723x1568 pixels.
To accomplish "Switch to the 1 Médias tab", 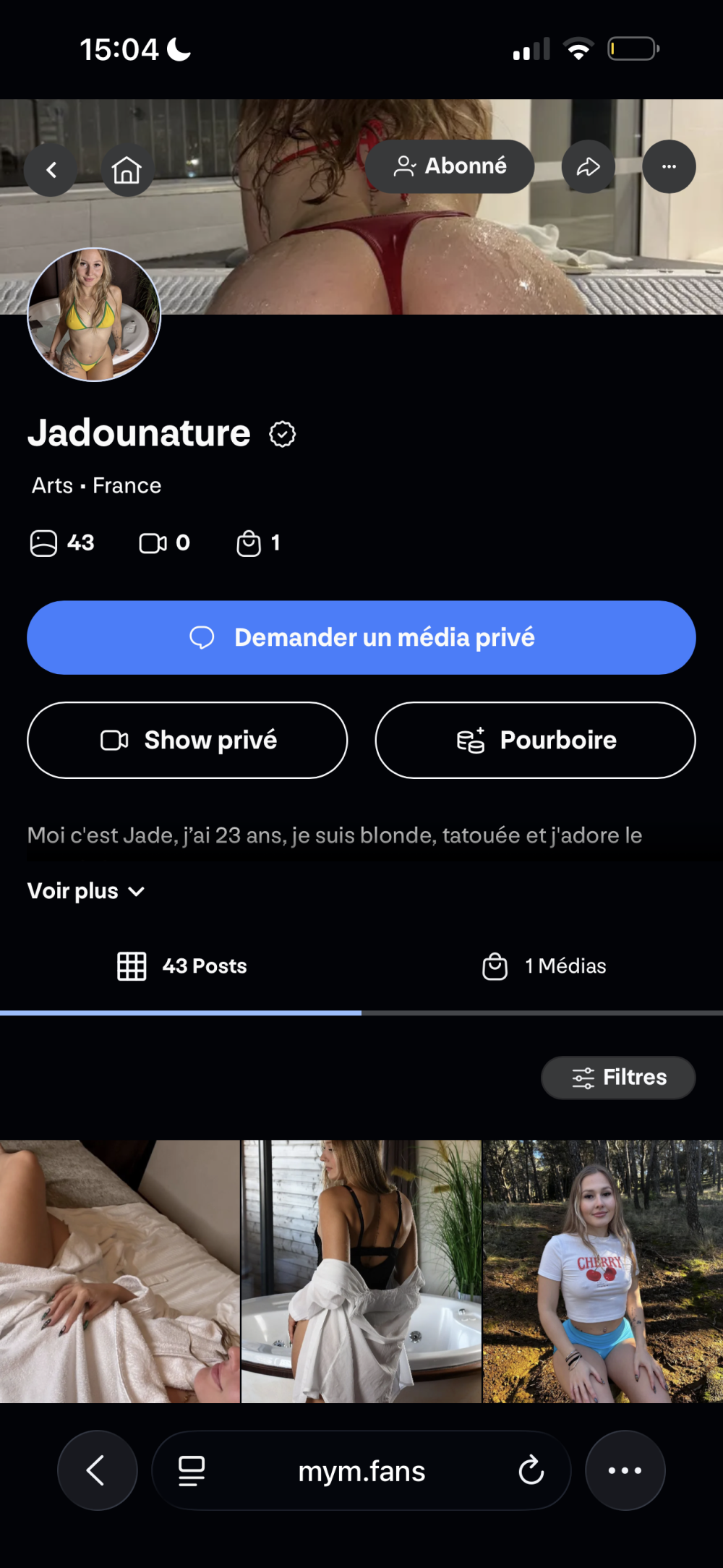I will click(544, 966).
